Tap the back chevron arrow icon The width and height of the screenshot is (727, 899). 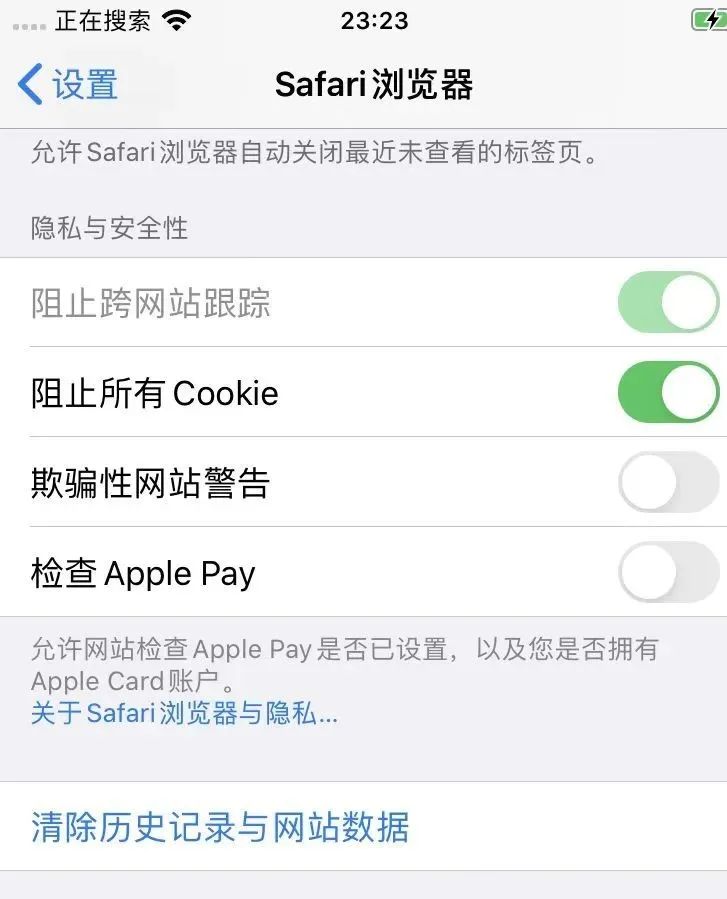(x=30, y=85)
